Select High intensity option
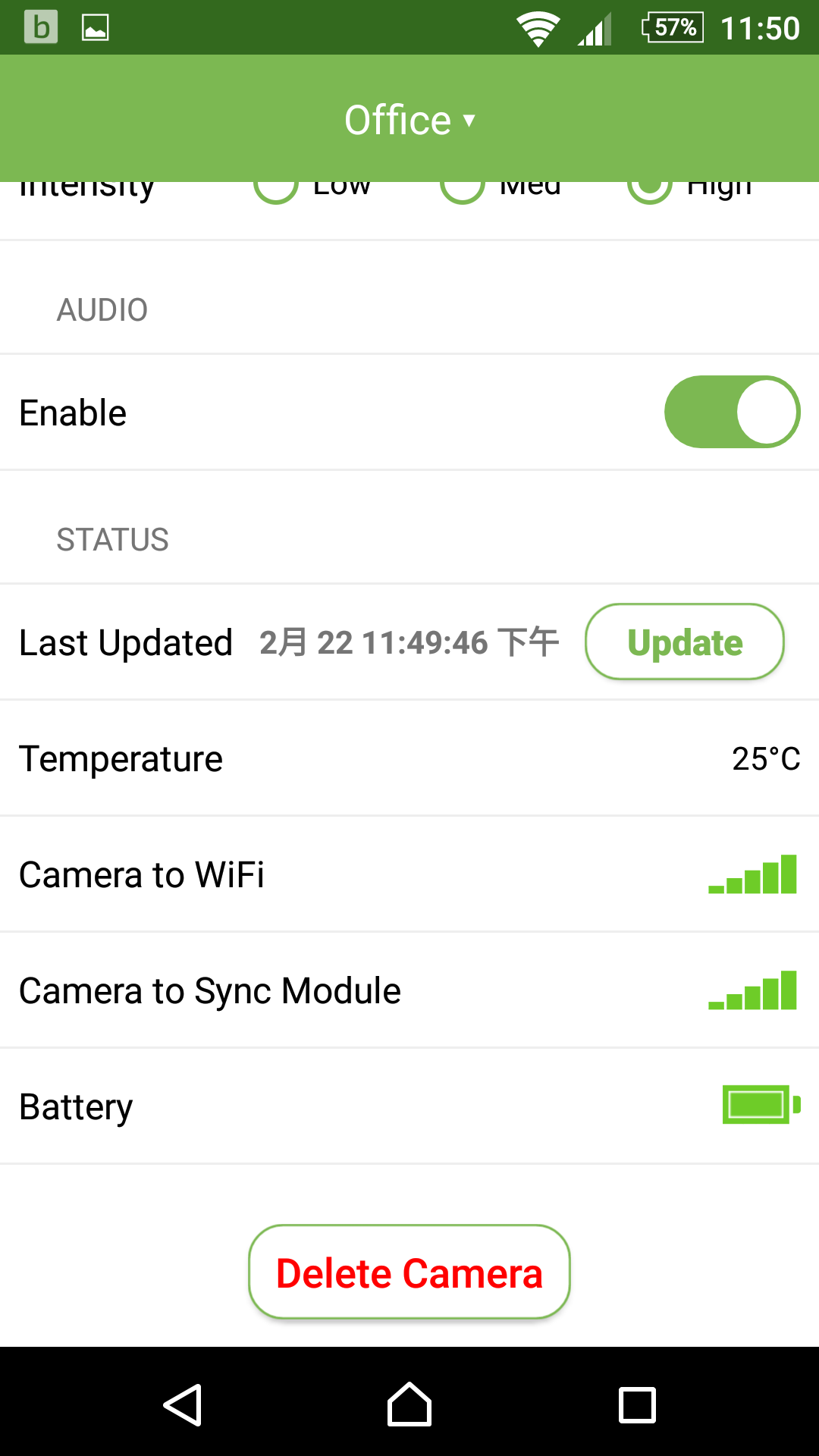819x1456 pixels. click(650, 188)
